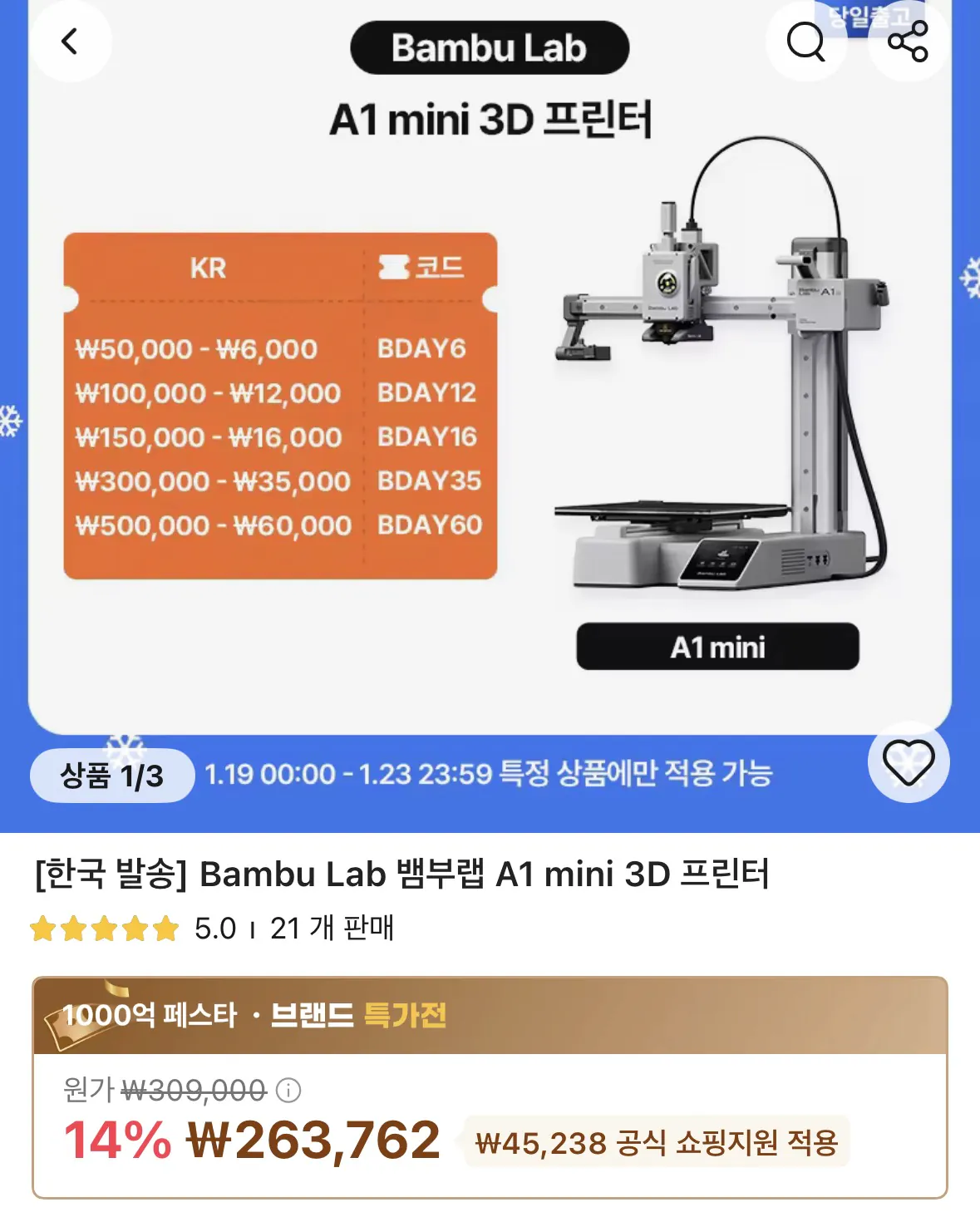Tap the Bambu Lab brand pill

[490, 47]
